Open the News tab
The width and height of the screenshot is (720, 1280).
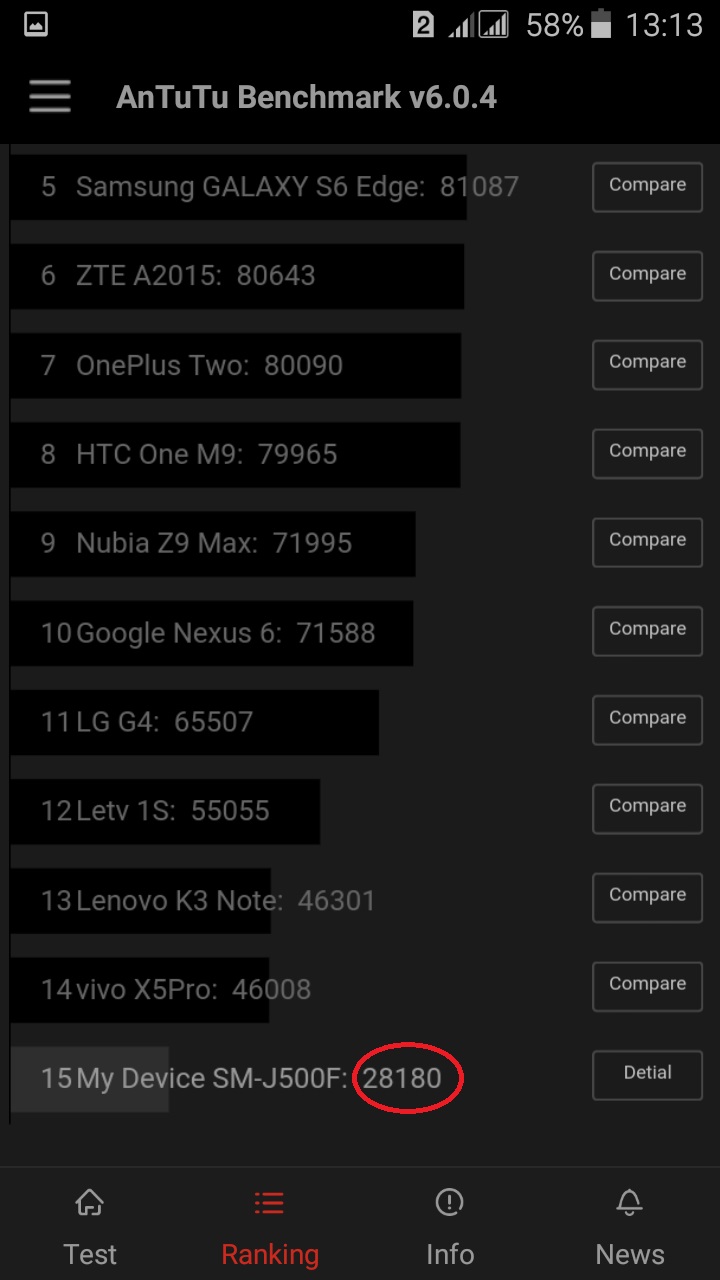click(x=629, y=1226)
